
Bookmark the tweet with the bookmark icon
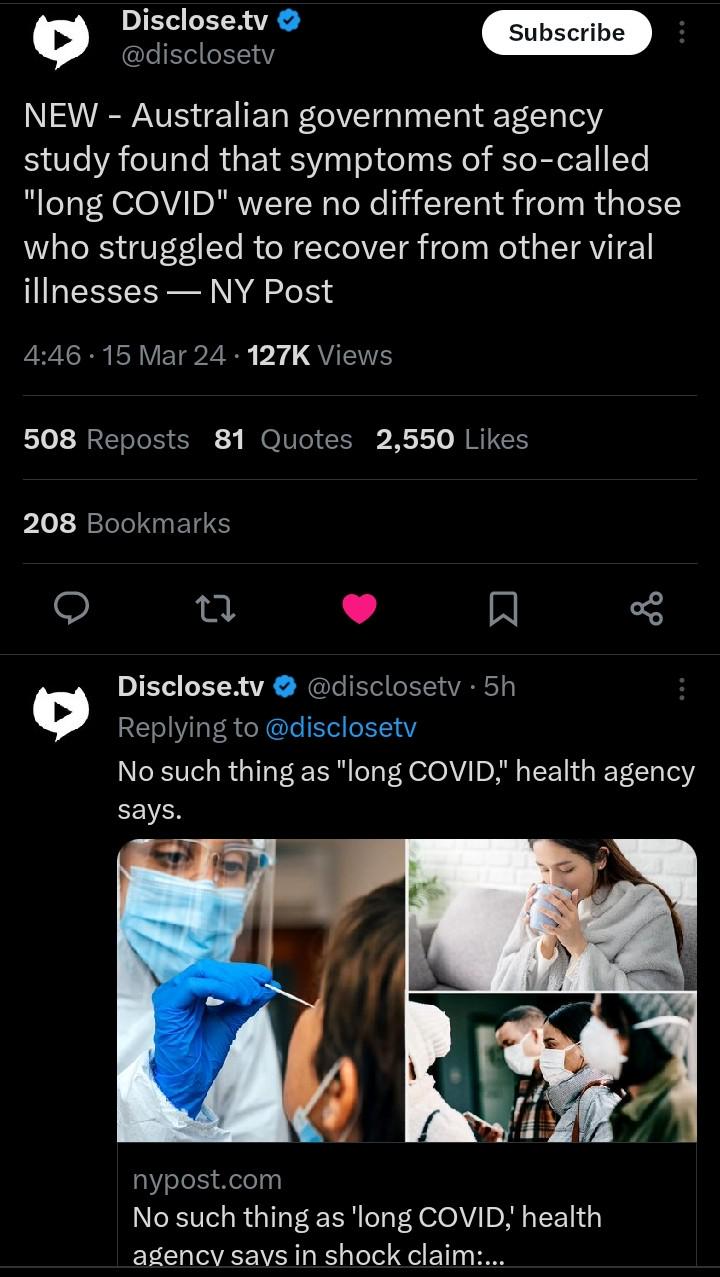coord(505,607)
